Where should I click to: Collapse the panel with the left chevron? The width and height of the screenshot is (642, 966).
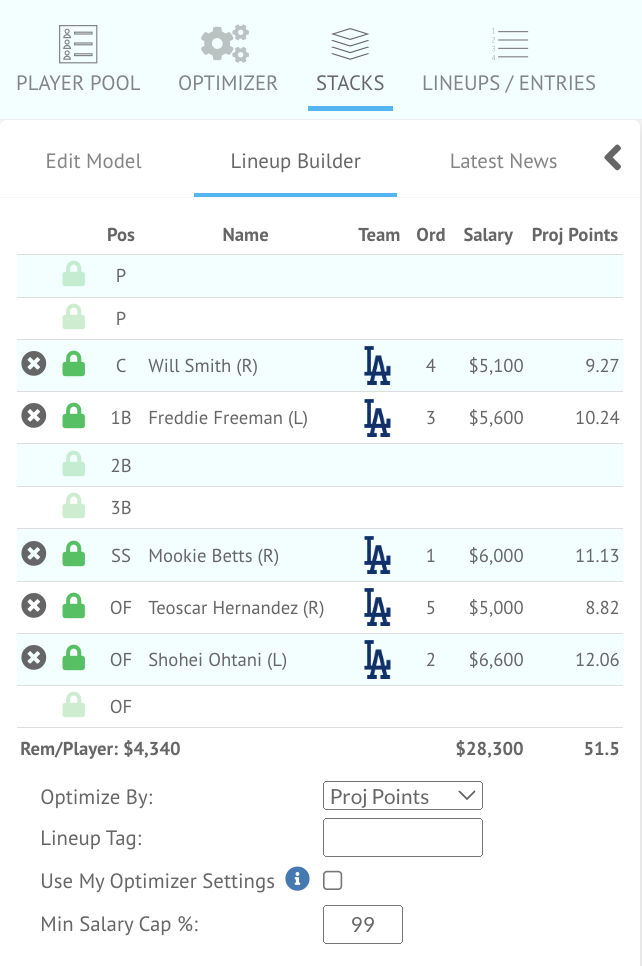[613, 158]
